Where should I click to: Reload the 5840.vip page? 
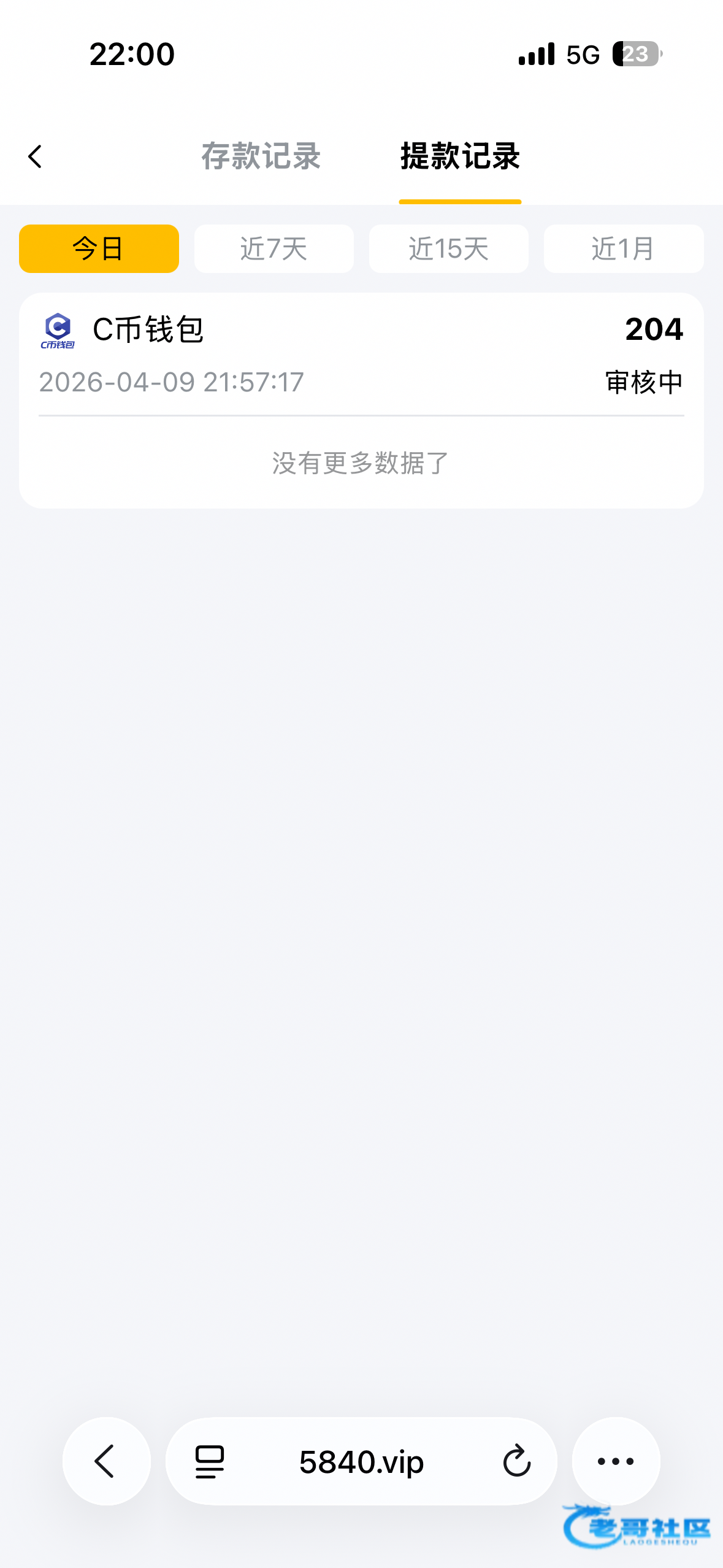[x=516, y=1461]
